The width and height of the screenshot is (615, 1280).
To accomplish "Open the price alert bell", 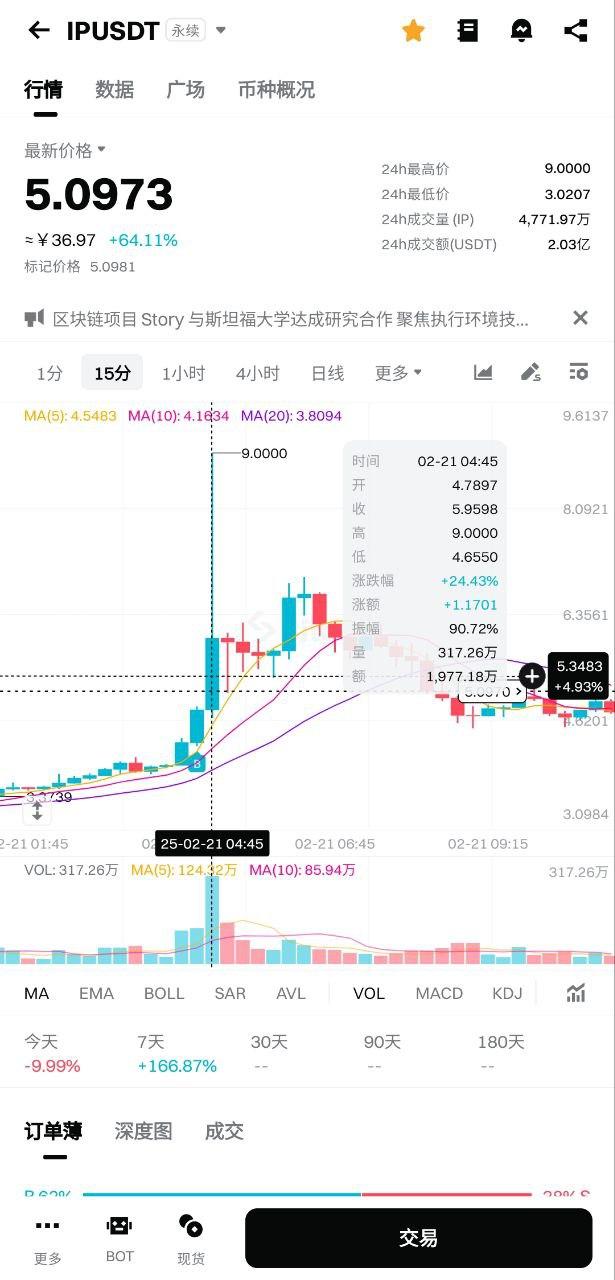I will 521,30.
